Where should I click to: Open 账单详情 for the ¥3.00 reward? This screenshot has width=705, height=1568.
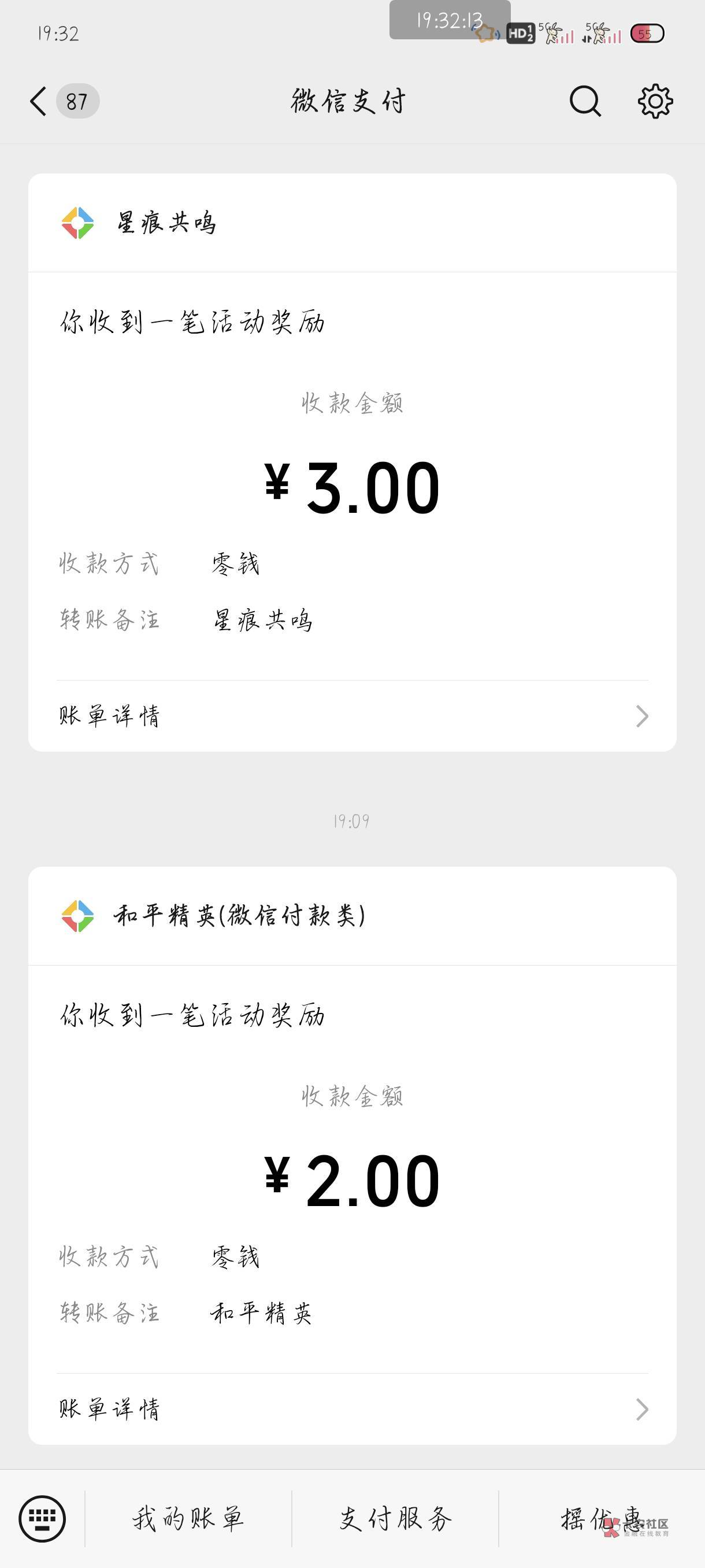point(353,716)
